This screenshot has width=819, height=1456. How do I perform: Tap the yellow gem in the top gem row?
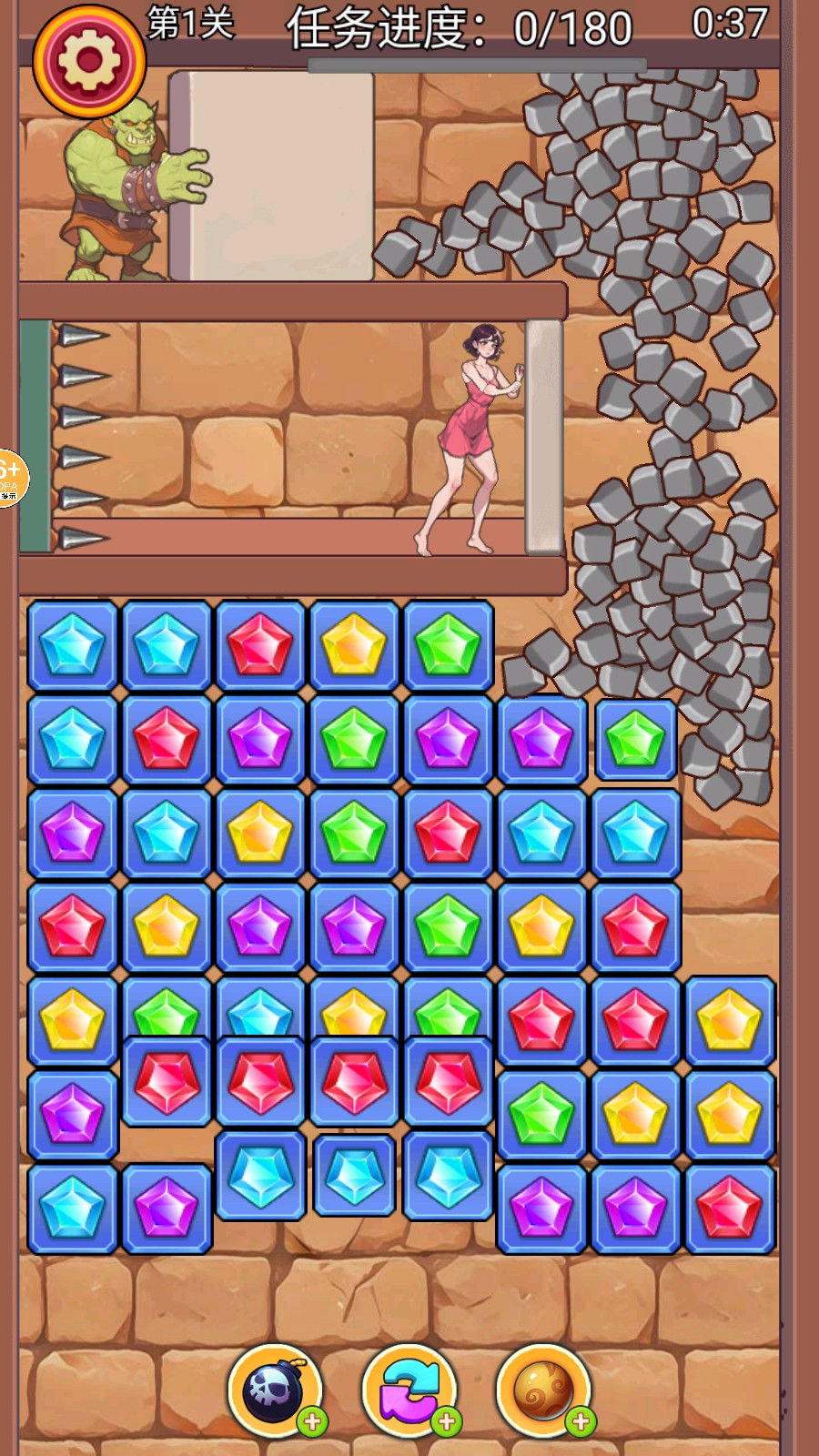click(354, 645)
